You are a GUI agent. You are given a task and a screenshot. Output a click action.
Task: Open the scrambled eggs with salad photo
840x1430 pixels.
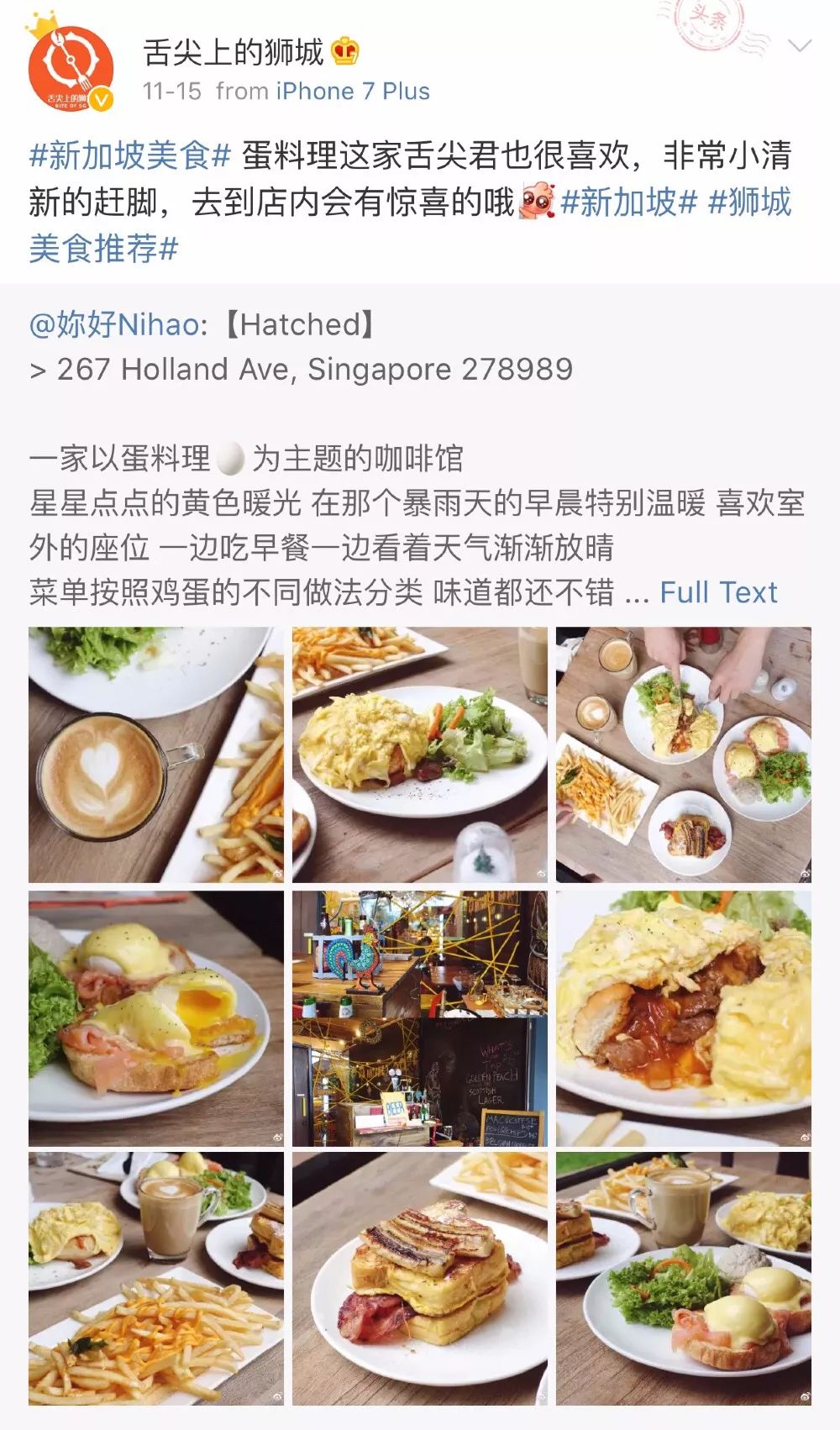pyautogui.click(x=419, y=754)
